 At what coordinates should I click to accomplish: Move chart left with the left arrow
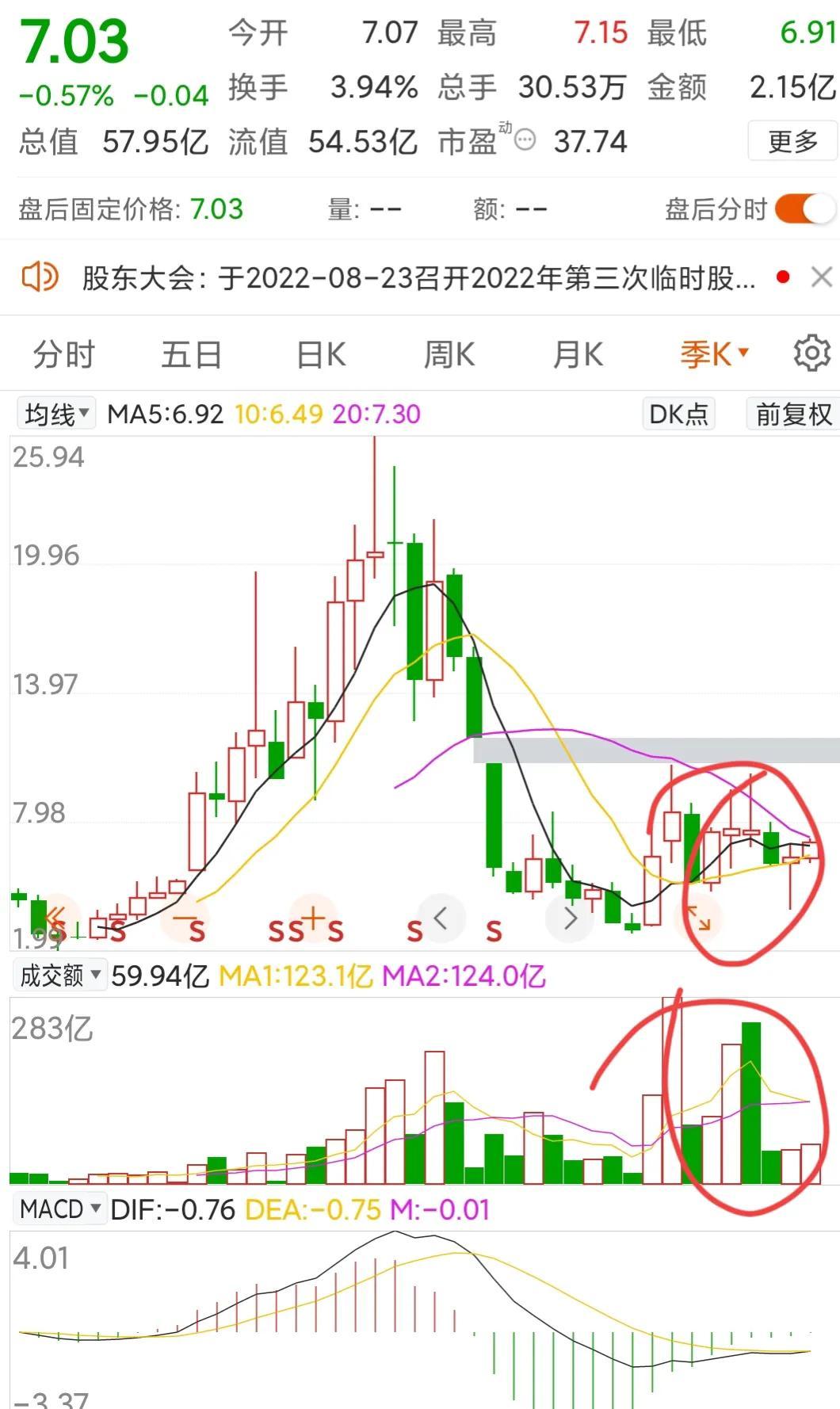pyautogui.click(x=441, y=918)
